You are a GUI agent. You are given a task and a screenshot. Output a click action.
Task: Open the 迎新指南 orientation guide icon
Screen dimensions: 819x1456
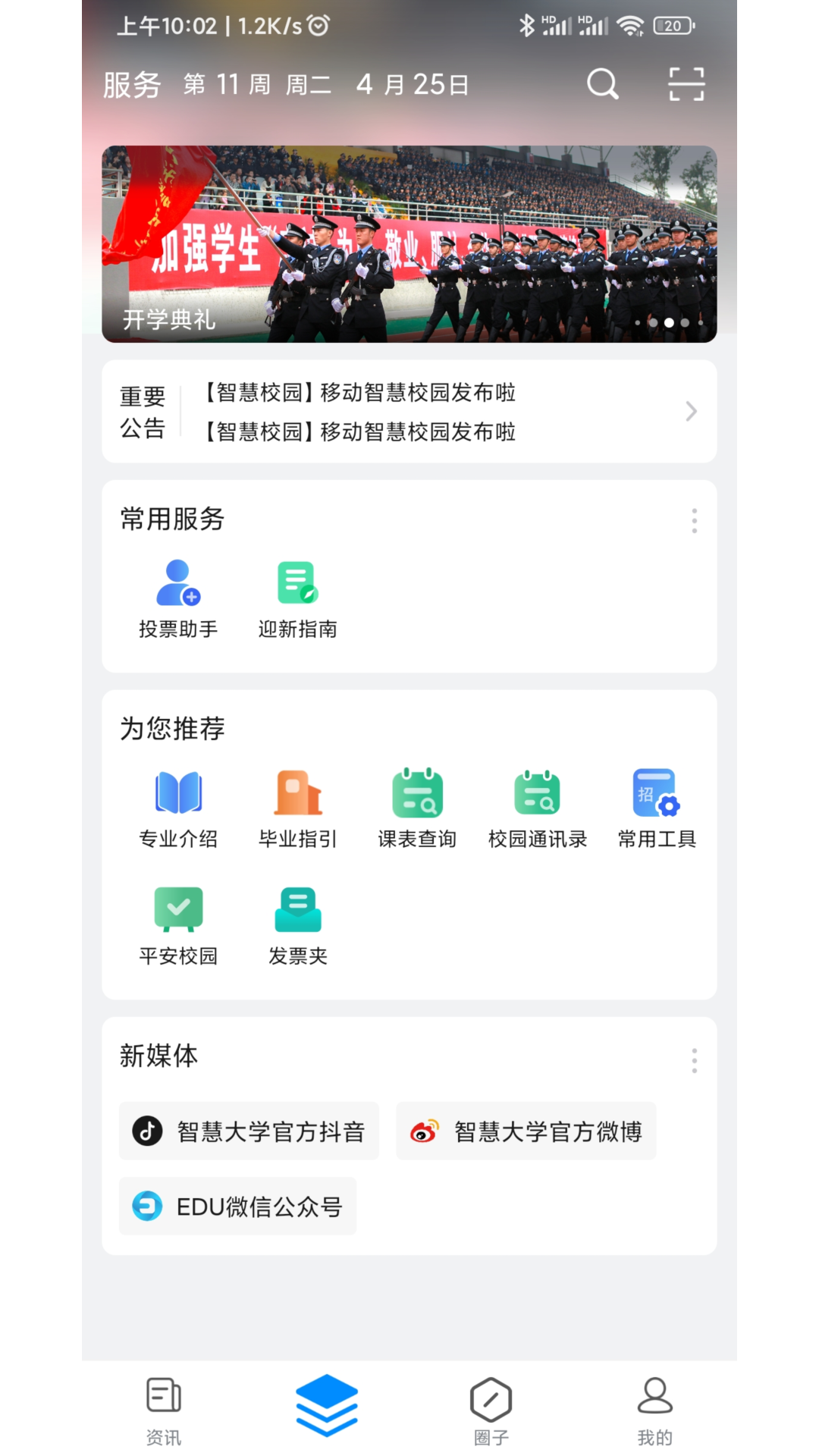(298, 597)
